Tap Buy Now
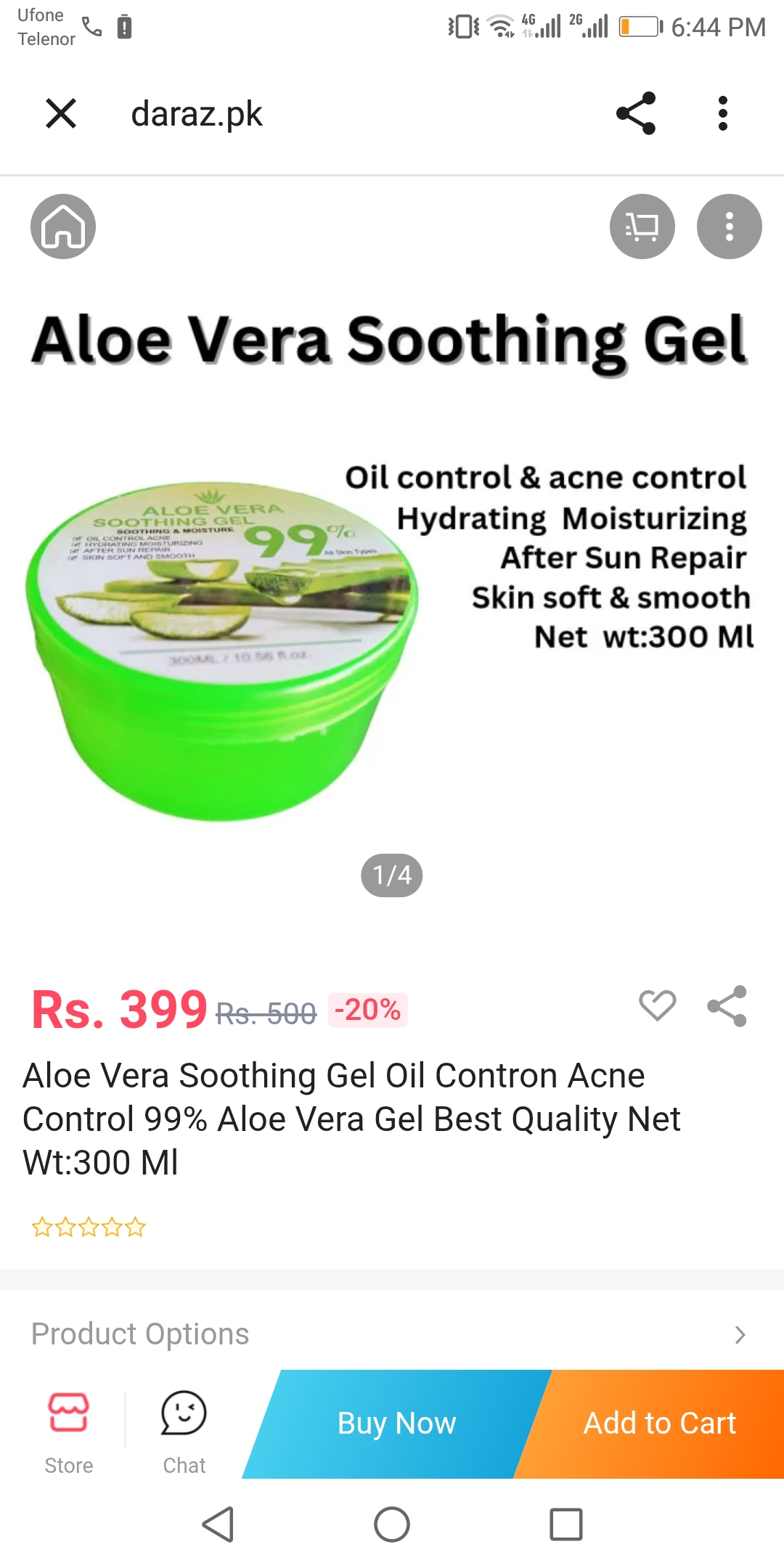The width and height of the screenshot is (784, 1568). pos(397,1424)
